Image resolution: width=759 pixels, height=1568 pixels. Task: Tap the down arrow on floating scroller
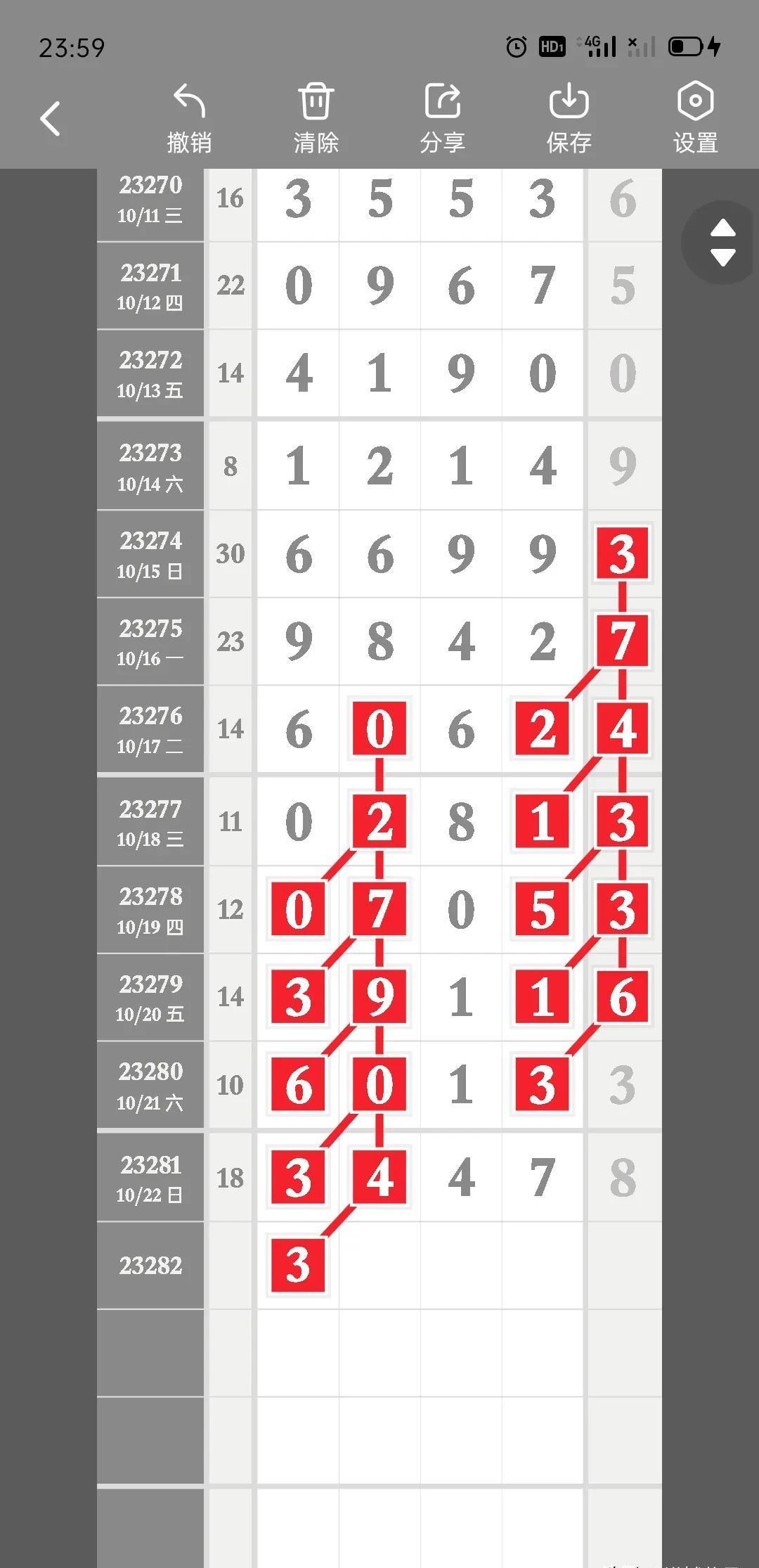(723, 257)
